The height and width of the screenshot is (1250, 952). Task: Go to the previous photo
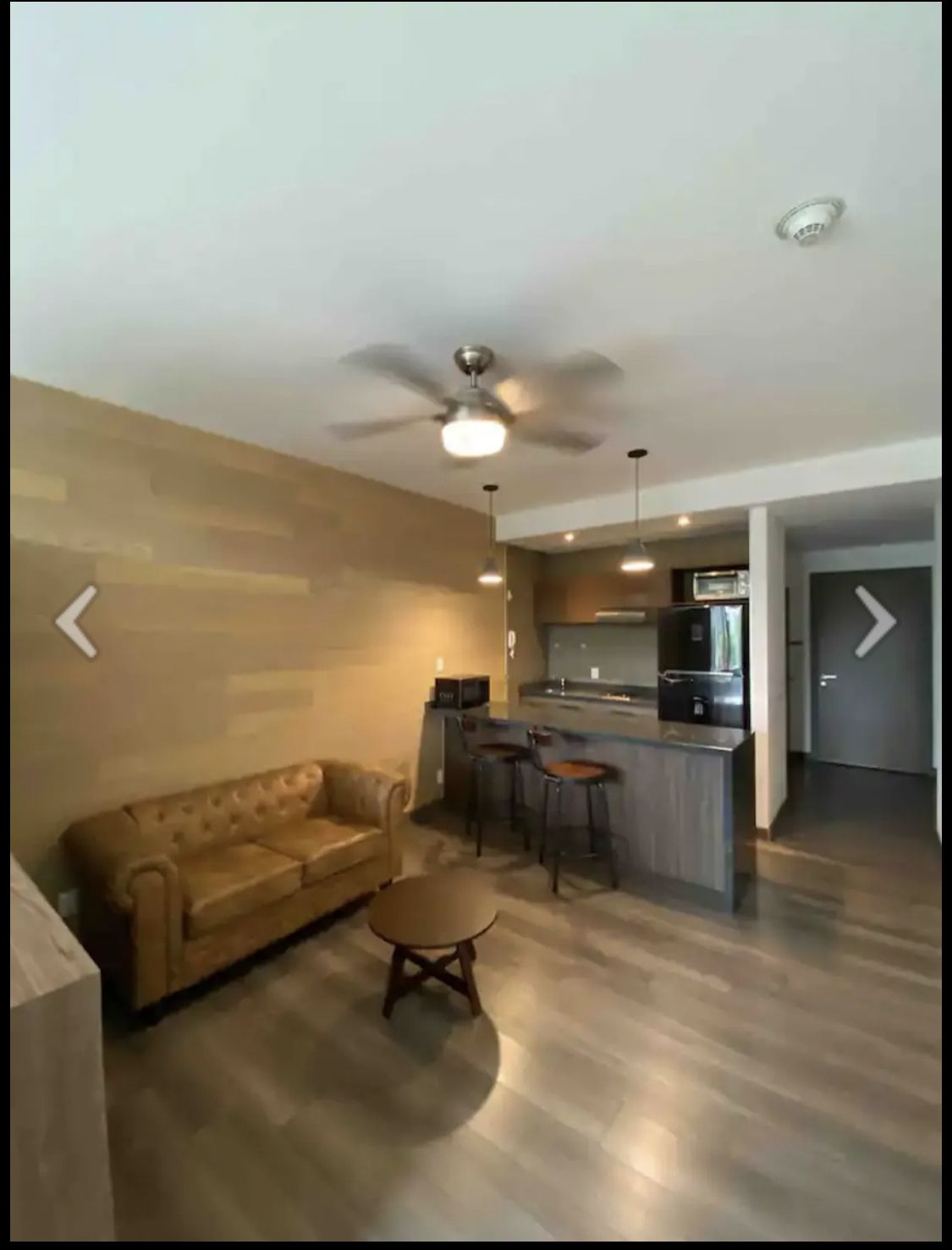(76, 622)
